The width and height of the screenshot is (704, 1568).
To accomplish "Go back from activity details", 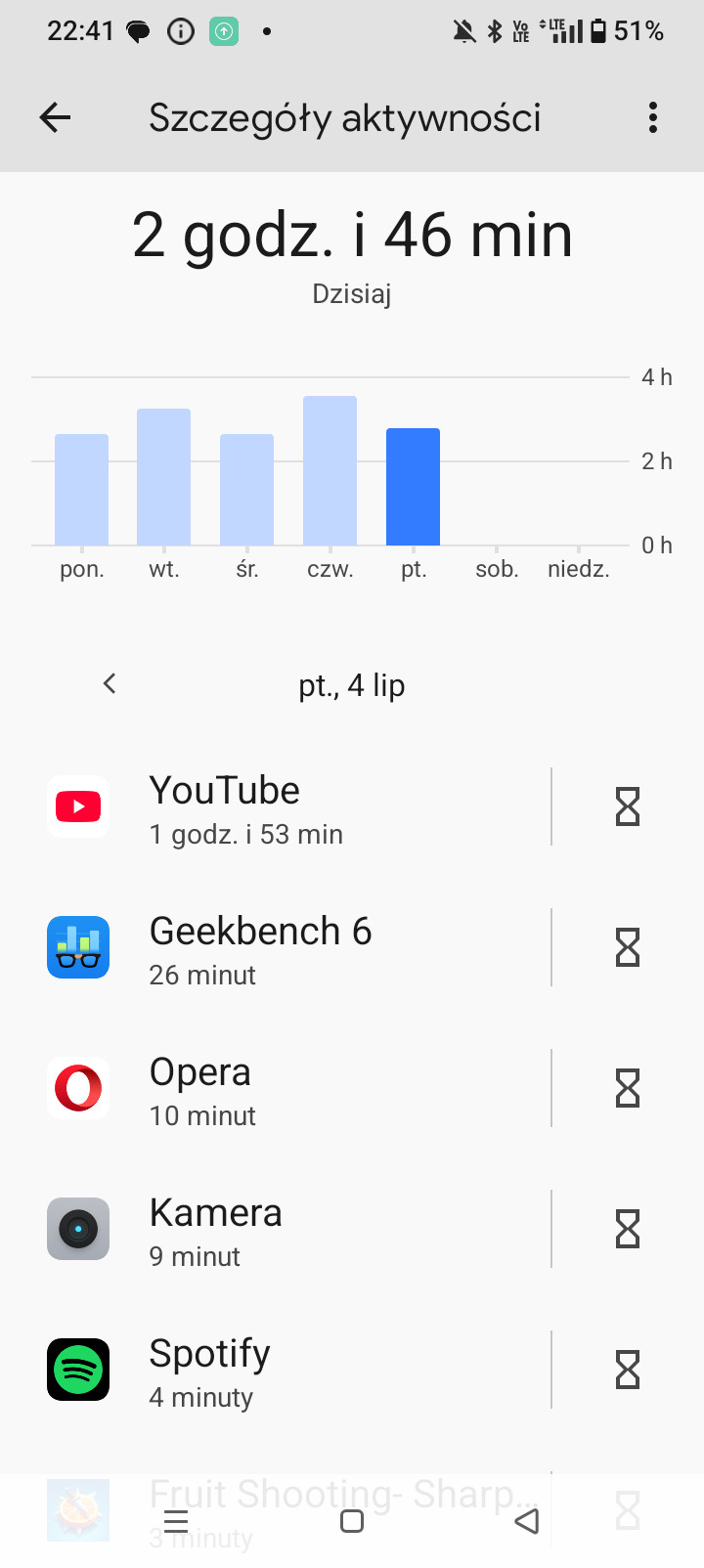I will 56,118.
